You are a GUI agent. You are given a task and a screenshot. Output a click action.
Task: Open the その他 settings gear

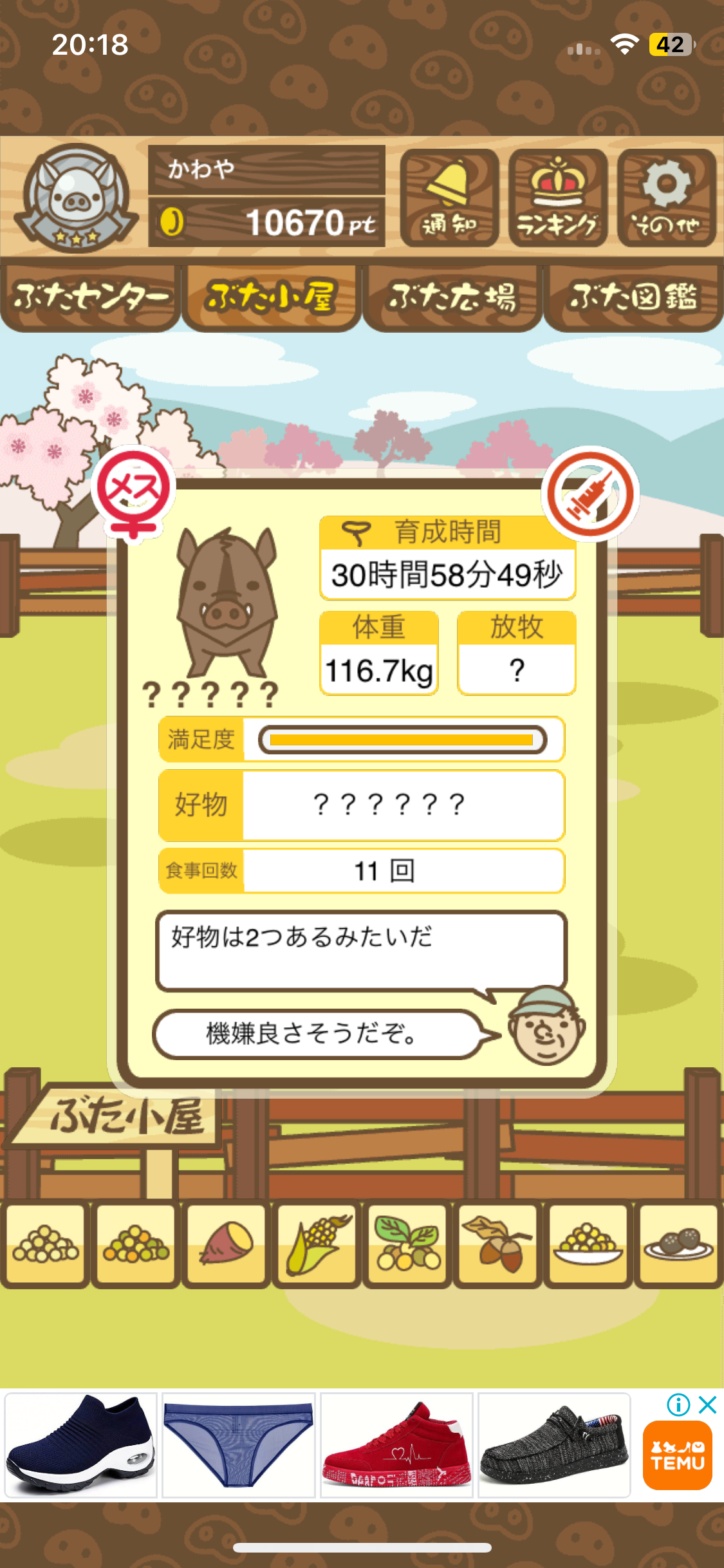667,198
